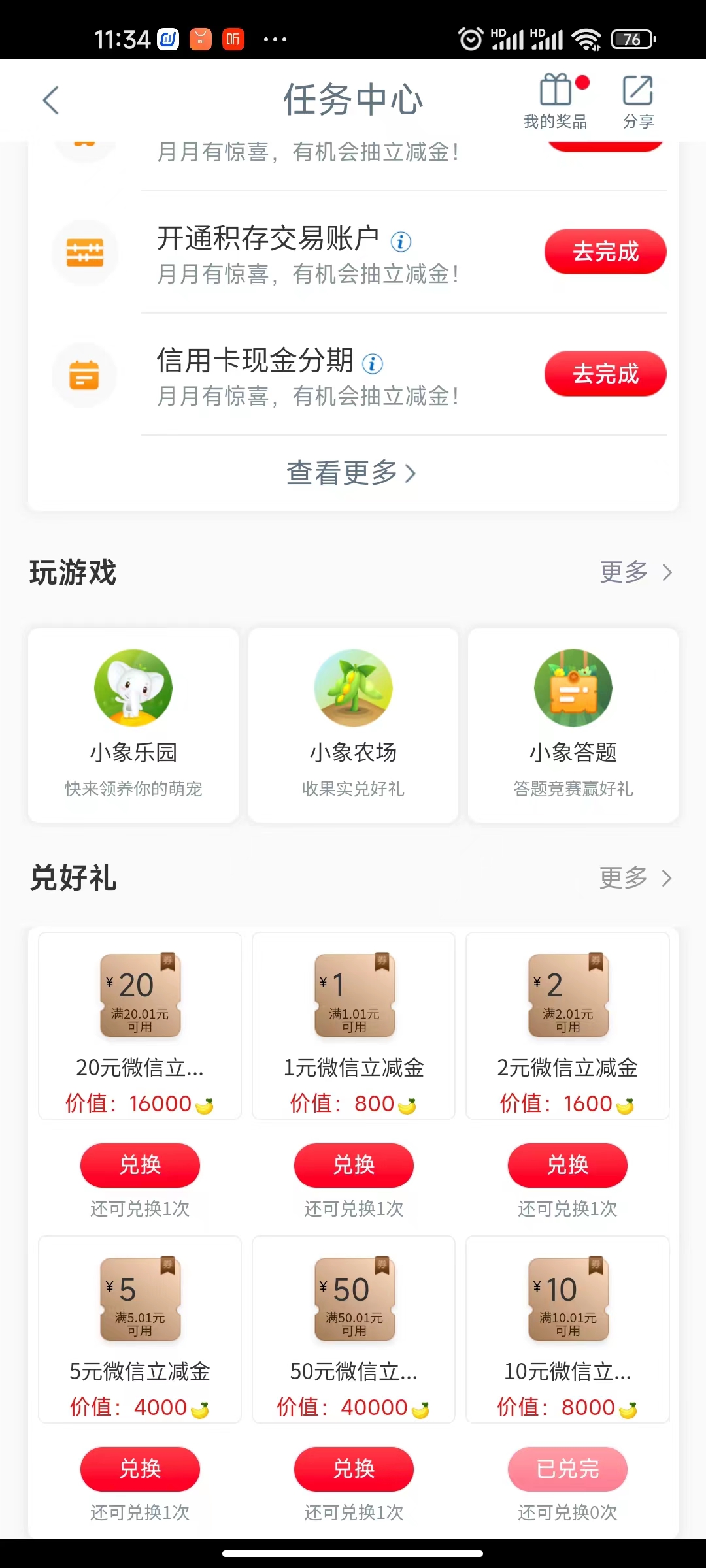Redeem the 1元微信立减金 coupon
Image resolution: width=706 pixels, height=1568 pixels.
pos(354,1165)
